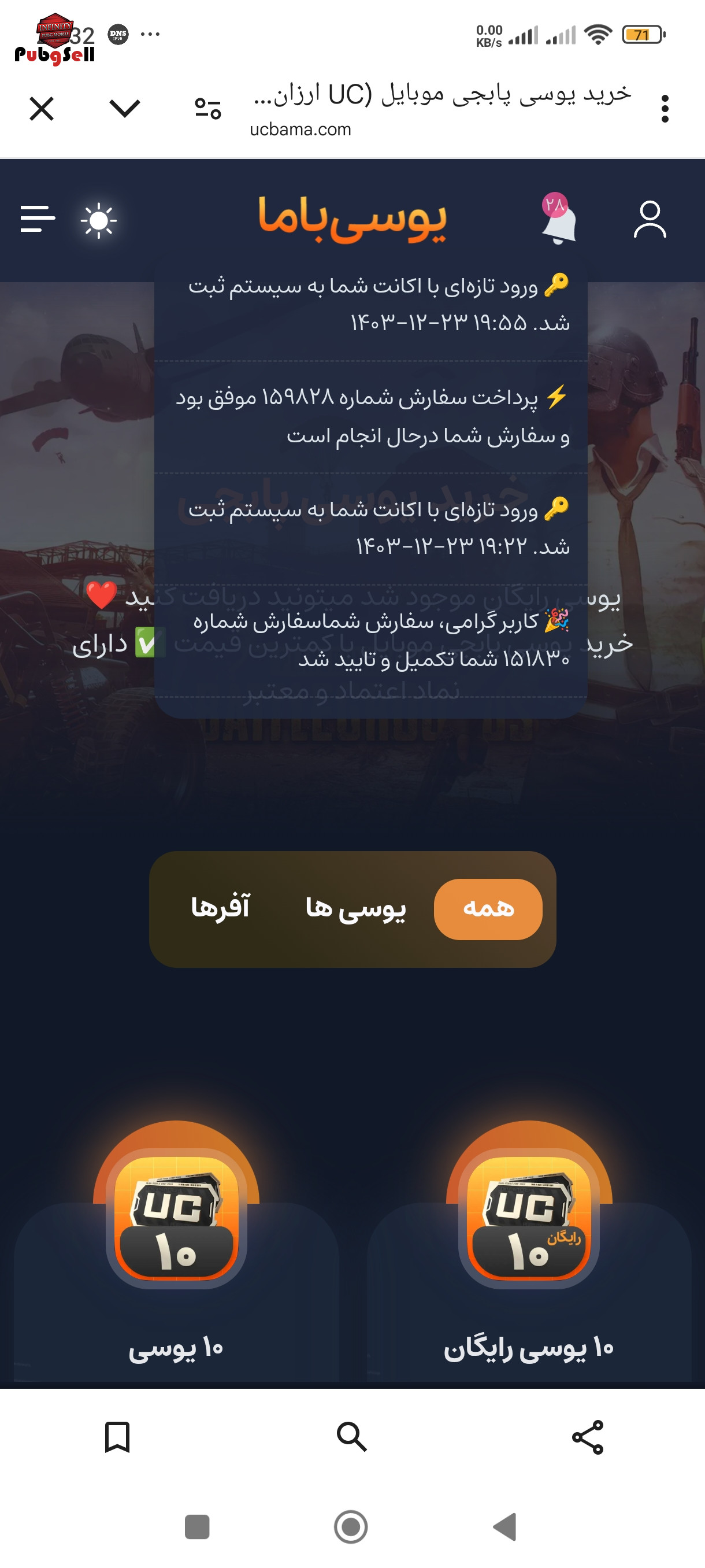Bookmark this page

(x=117, y=1437)
